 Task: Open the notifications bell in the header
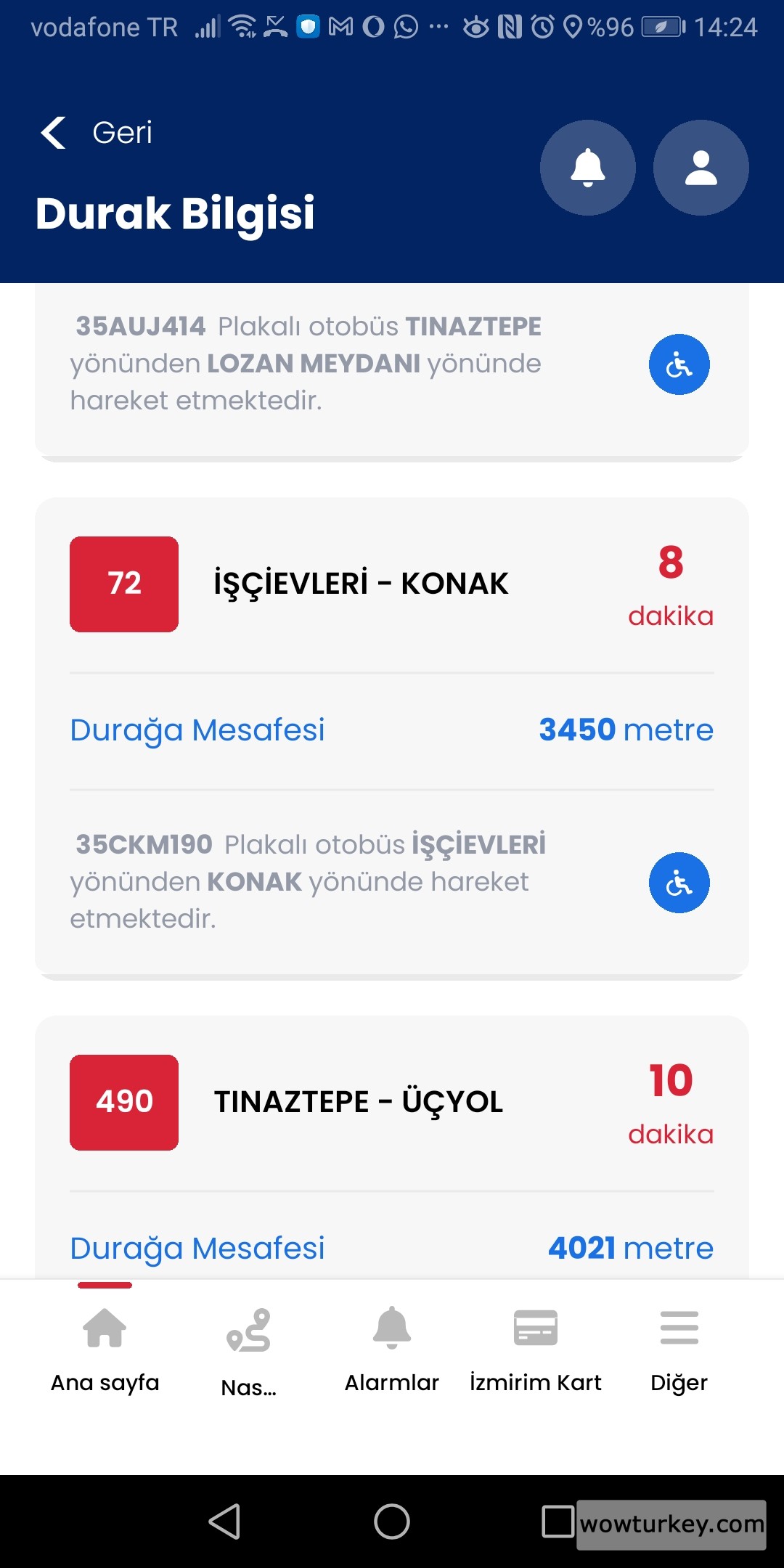coord(587,168)
